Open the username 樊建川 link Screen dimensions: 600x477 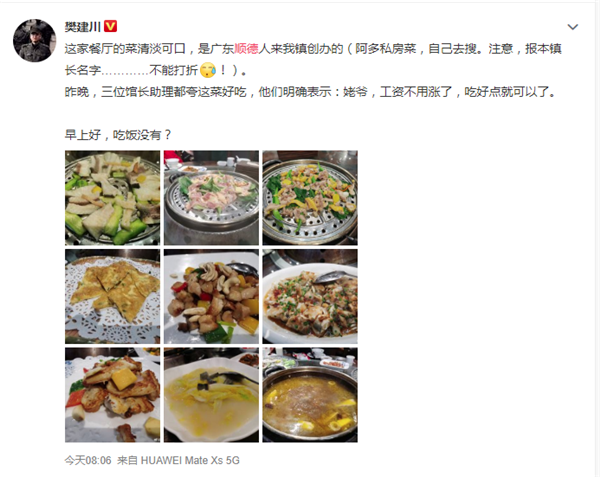coord(82,24)
